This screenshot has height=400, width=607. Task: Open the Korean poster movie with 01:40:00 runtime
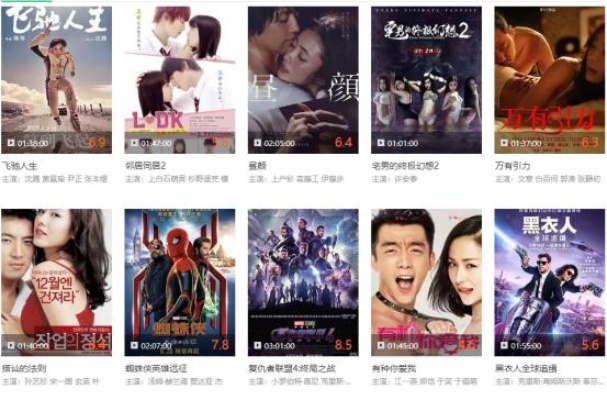coord(56,282)
